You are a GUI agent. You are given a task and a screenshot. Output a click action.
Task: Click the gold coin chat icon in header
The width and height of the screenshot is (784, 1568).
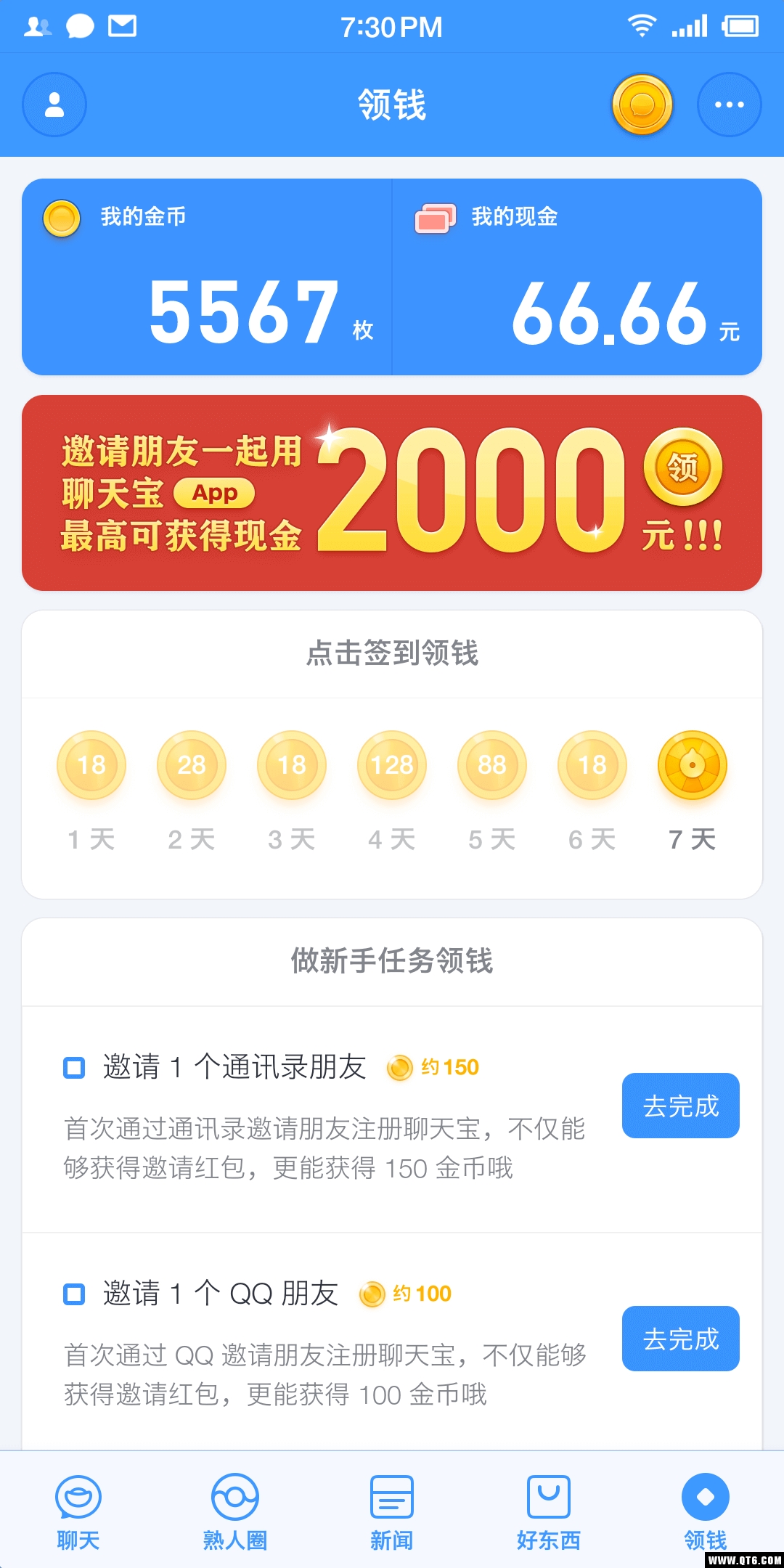[x=642, y=106]
